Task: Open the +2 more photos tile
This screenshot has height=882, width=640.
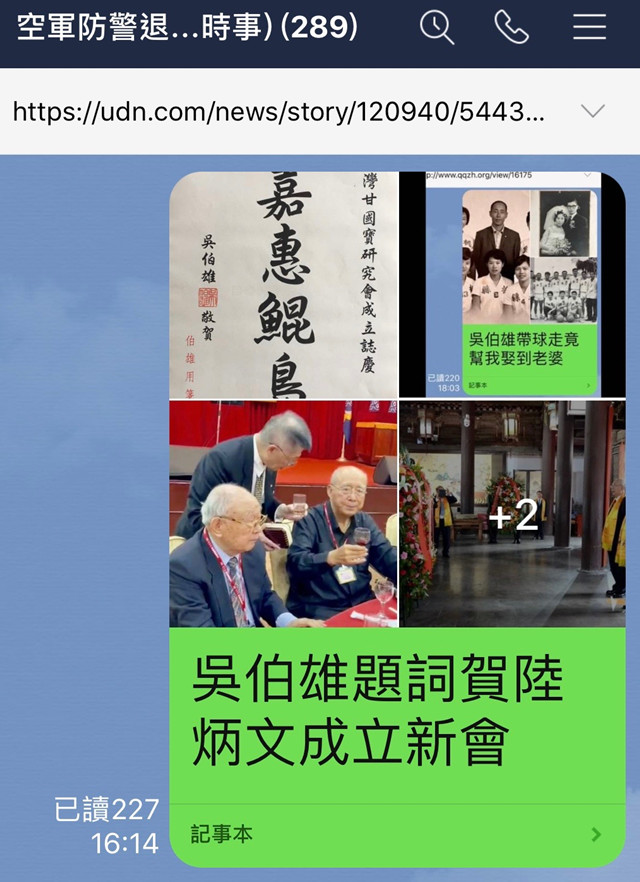Action: tap(512, 514)
